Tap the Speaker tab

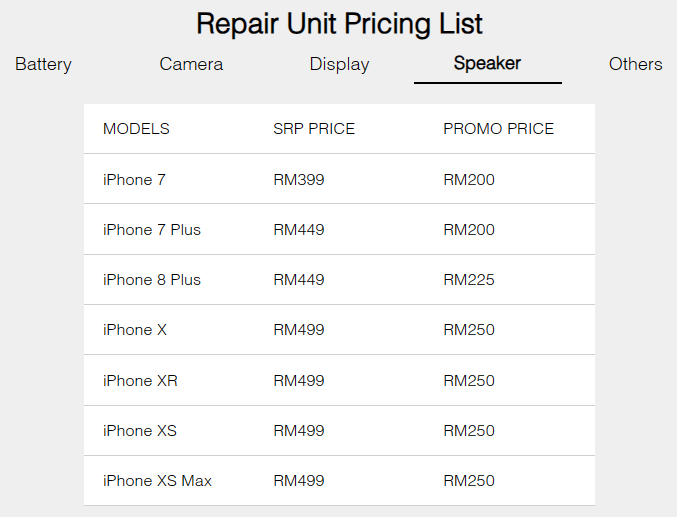[x=487, y=63]
